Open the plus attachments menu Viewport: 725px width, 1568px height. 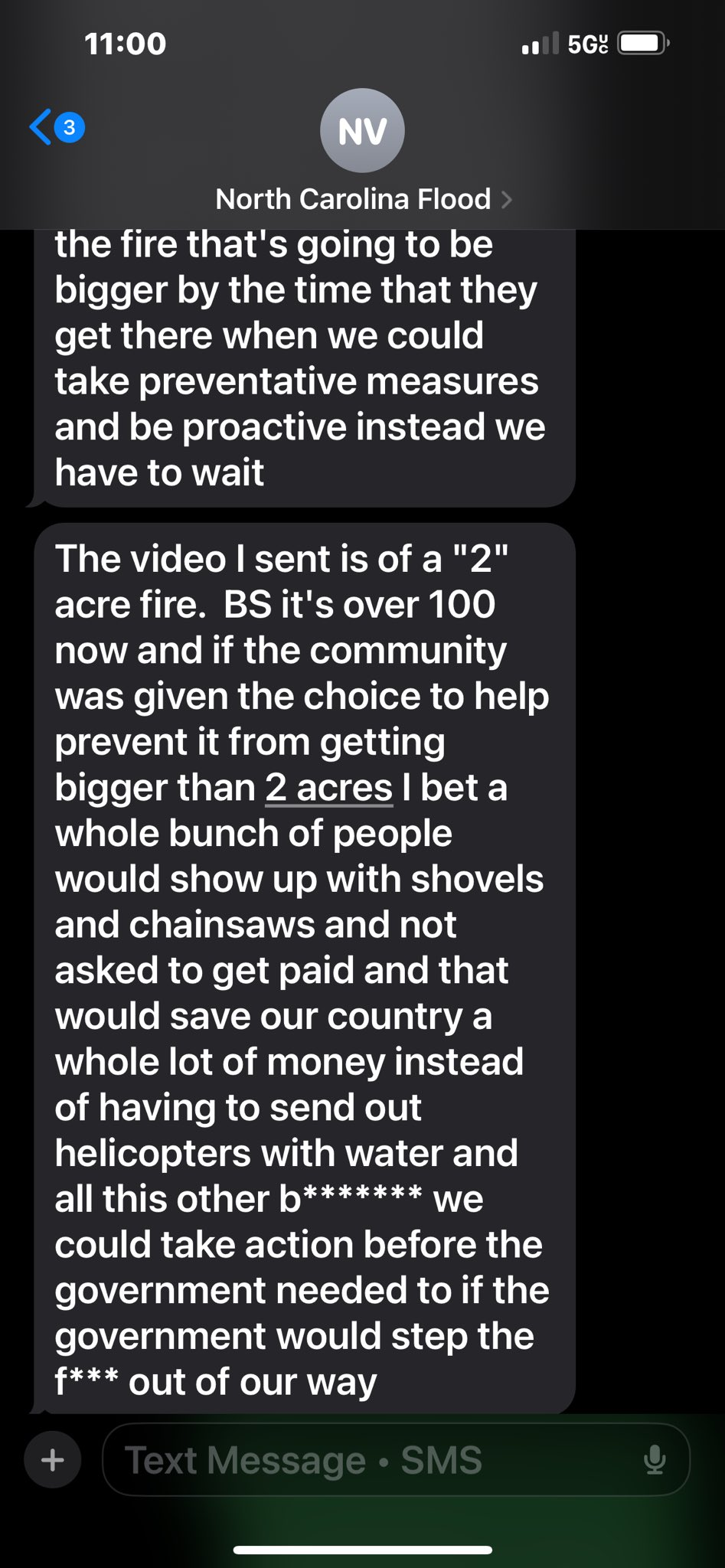52,1461
